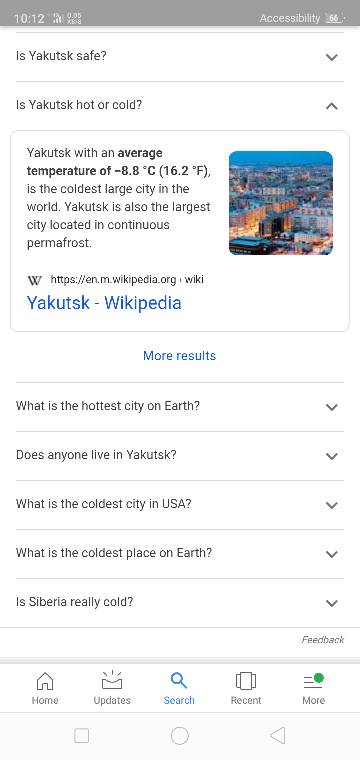Open the Yakutsk city photo thumbnail
Image resolution: width=360 pixels, height=760 pixels.
[281, 203]
